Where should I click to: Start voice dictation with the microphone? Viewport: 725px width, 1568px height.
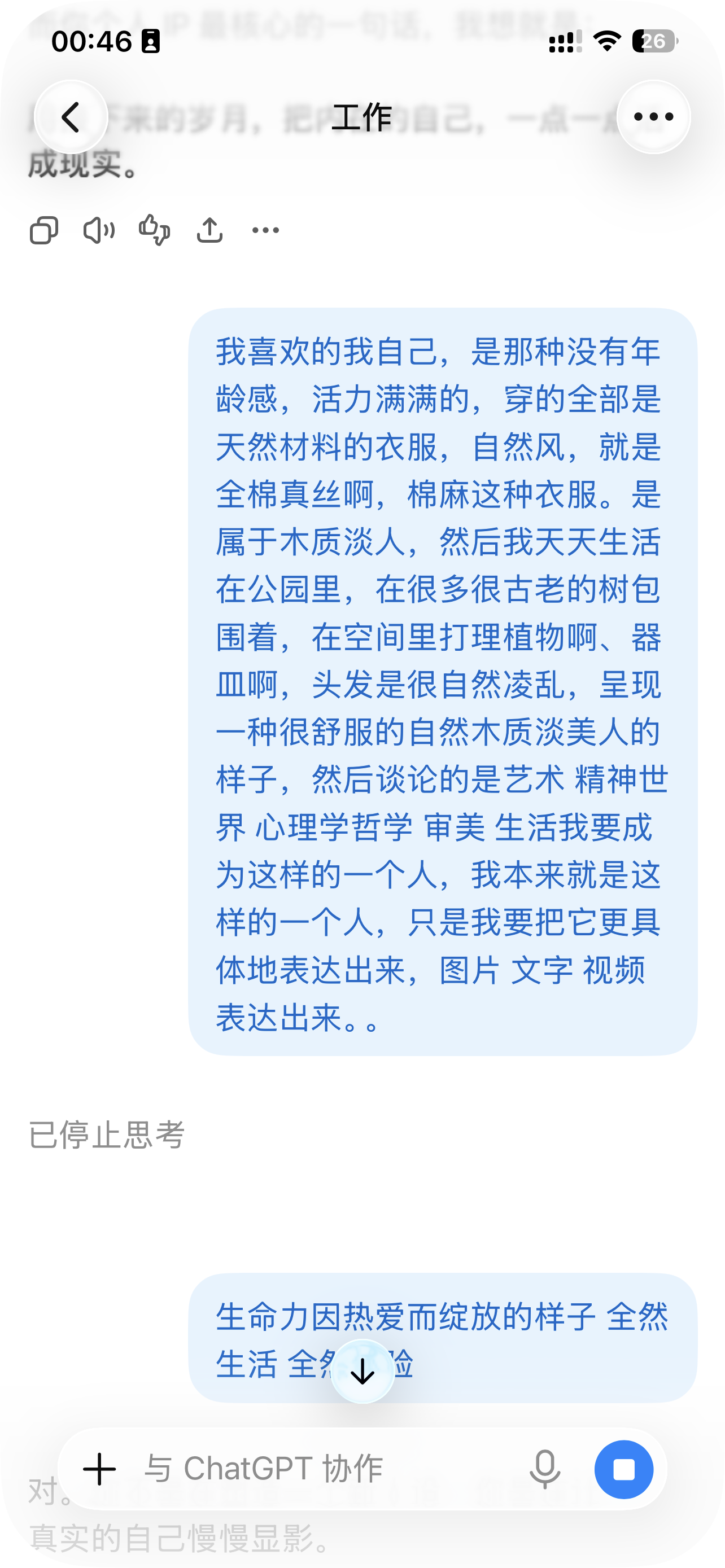[545, 1469]
